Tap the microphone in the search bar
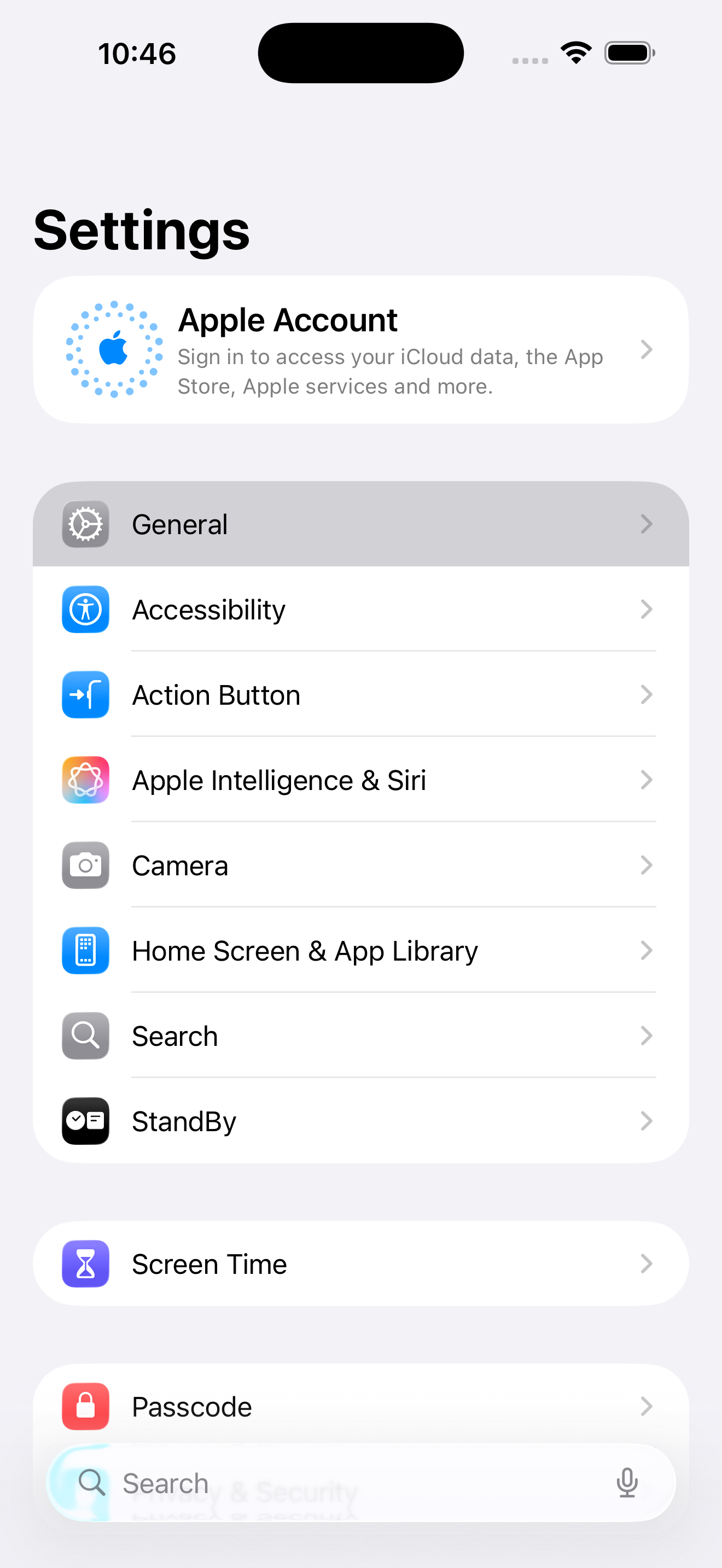The image size is (722, 1568). [627, 1483]
